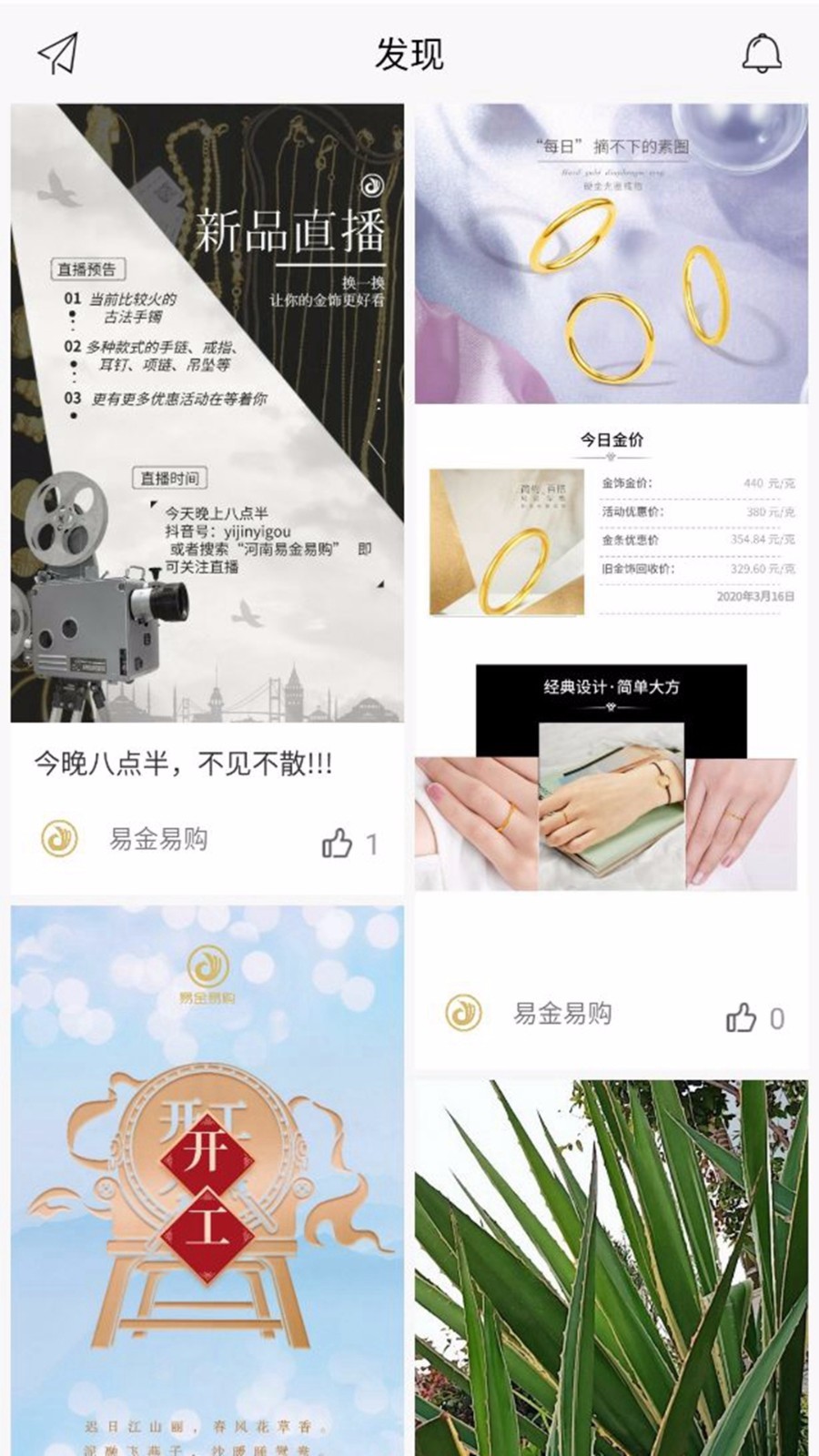
Task: Open the 新品直播 live preview post
Action: click(x=207, y=412)
